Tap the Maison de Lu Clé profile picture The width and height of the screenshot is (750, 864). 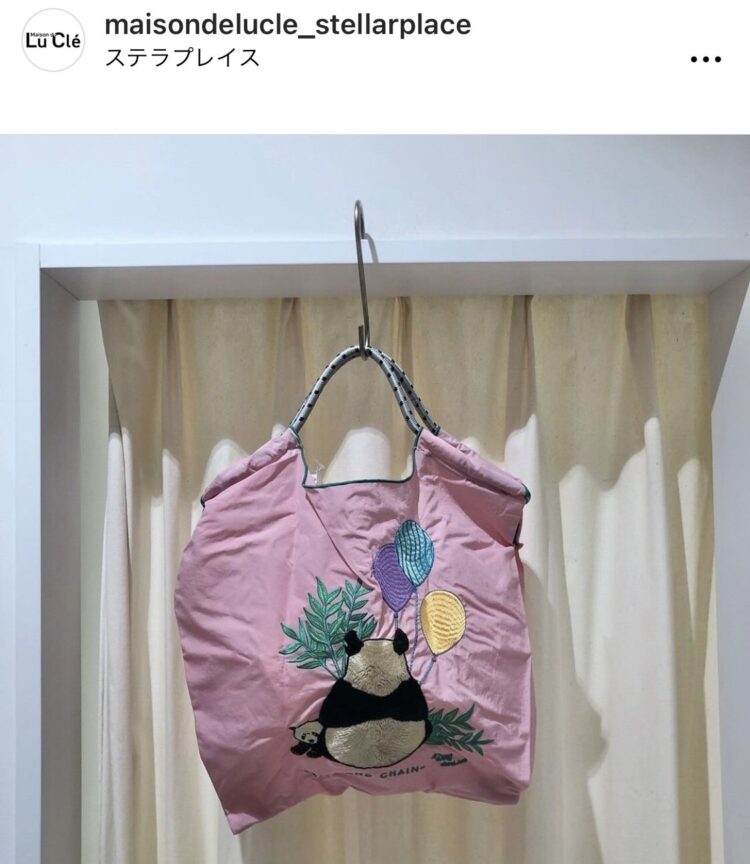pos(54,40)
